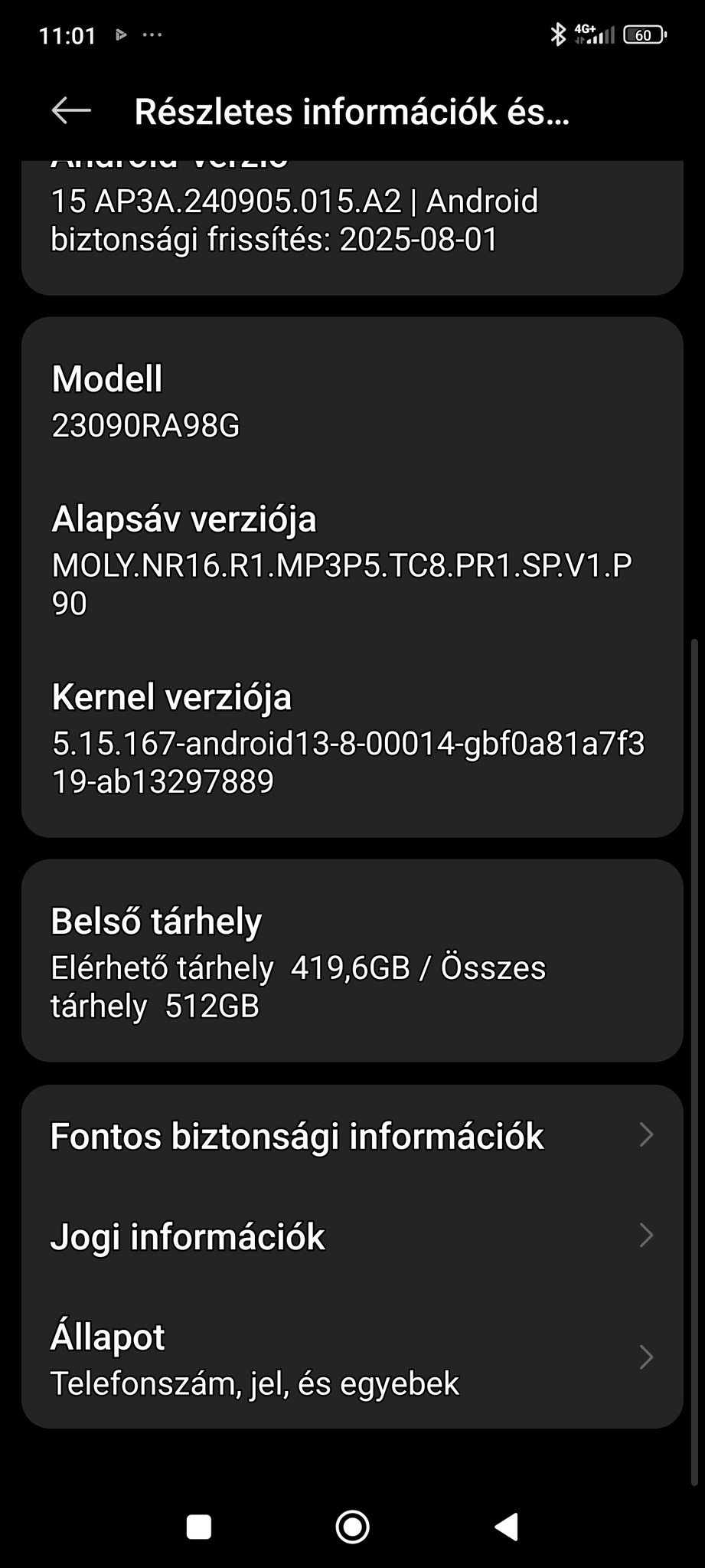Go back using the top arrow
The image size is (705, 1568).
[71, 111]
